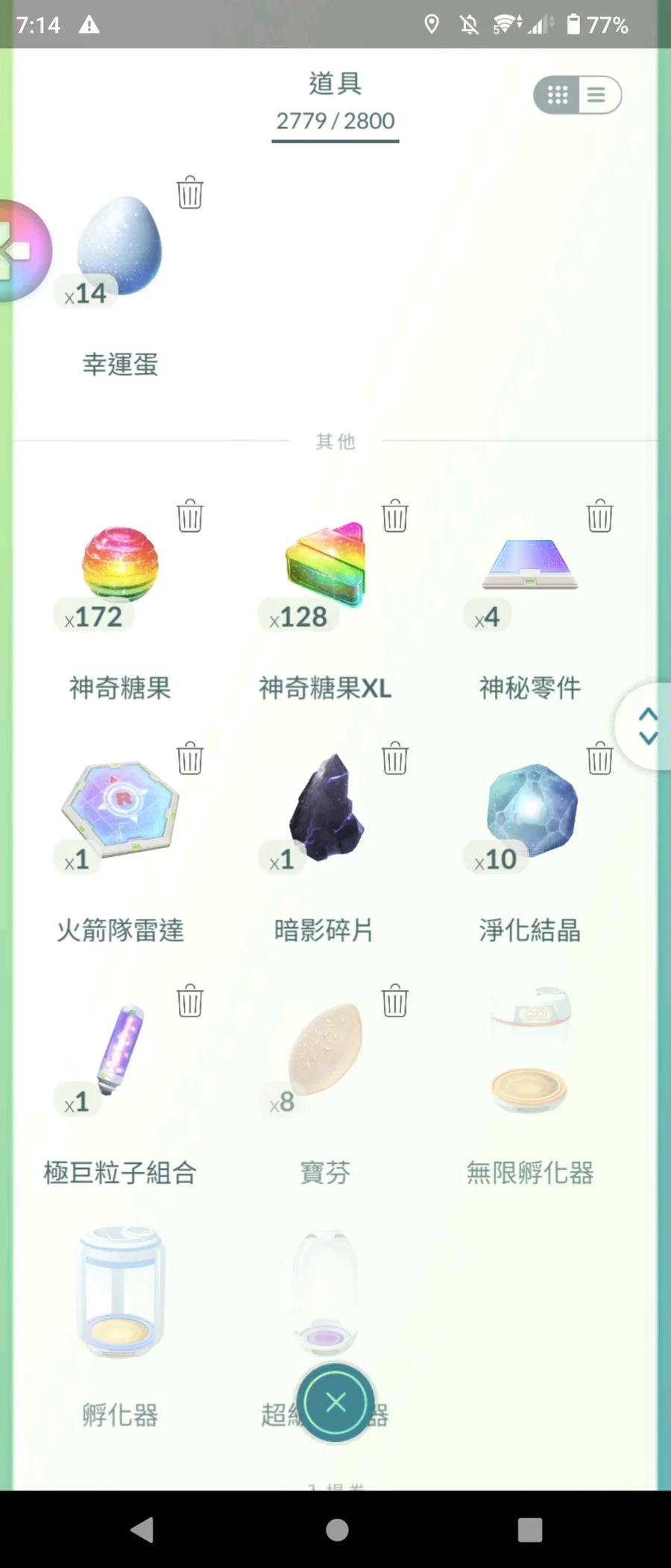Open the 神奇糖果 rare candy item
Image resolution: width=671 pixels, height=1568 pixels.
click(x=120, y=565)
